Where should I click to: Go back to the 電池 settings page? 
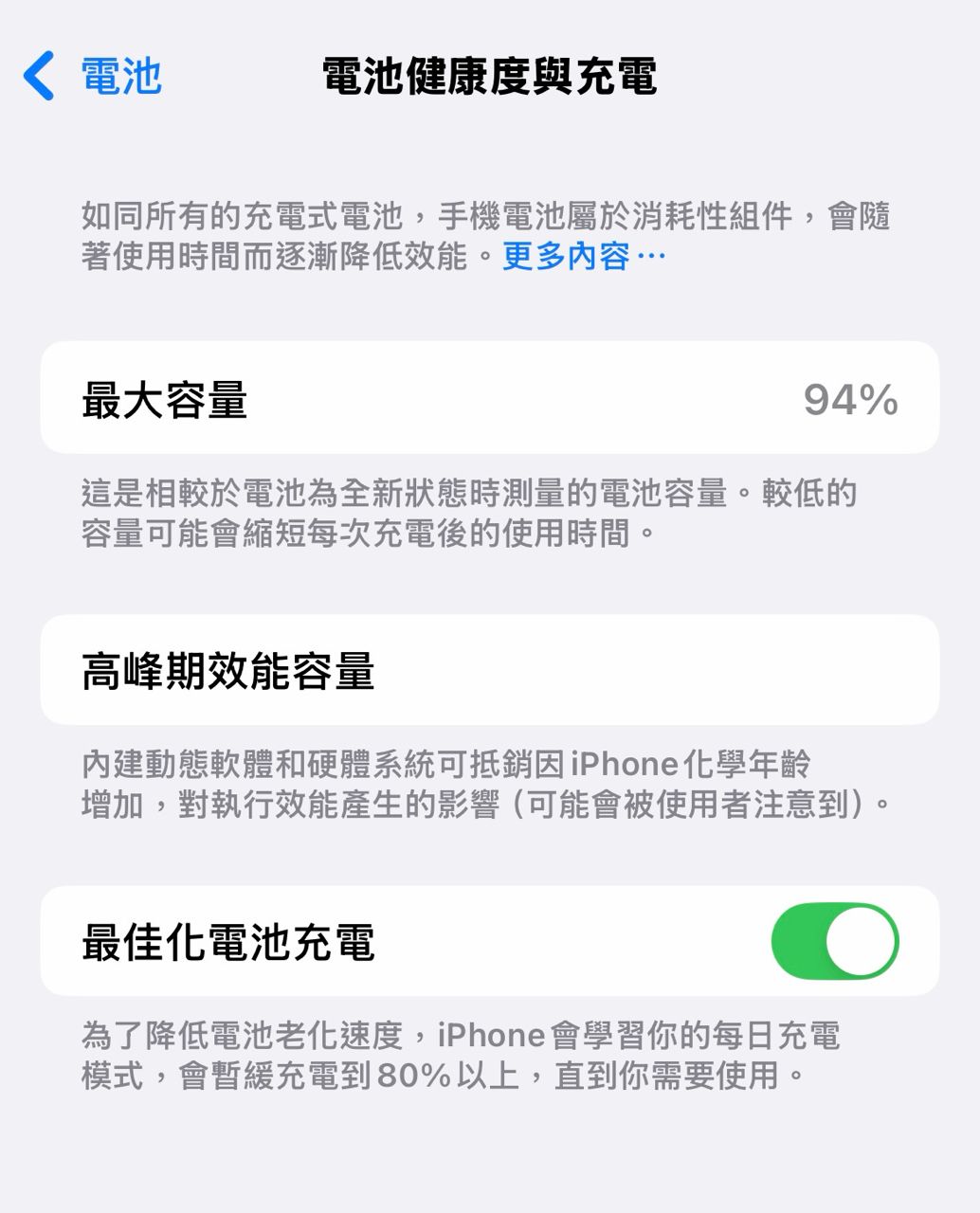click(x=93, y=76)
